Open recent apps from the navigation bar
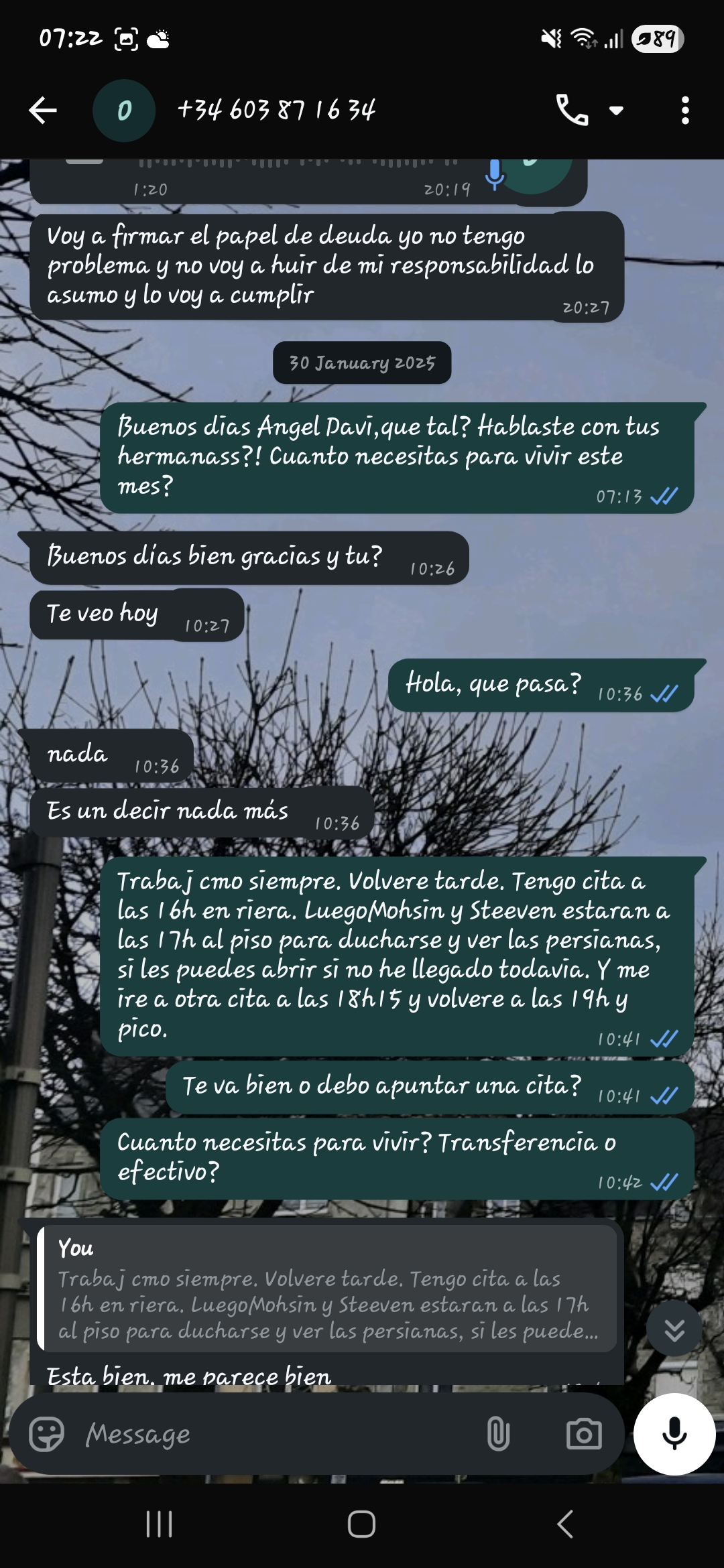 pos(159,1524)
